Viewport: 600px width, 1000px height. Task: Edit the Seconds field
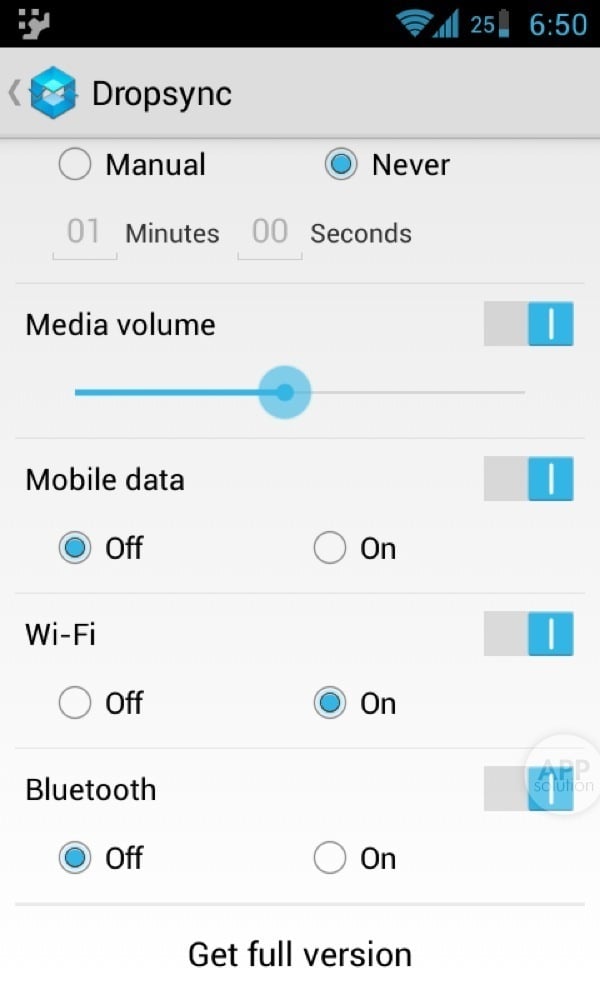[x=270, y=233]
